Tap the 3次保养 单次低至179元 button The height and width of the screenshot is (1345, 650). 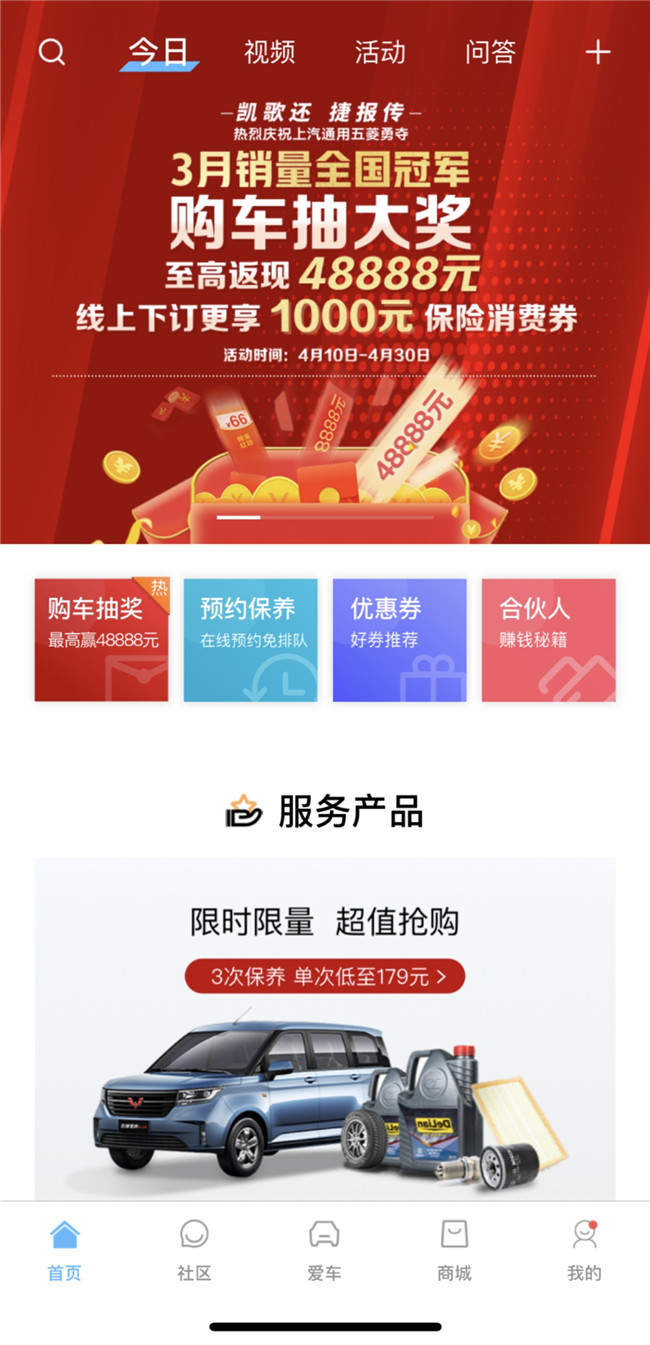coord(325,976)
